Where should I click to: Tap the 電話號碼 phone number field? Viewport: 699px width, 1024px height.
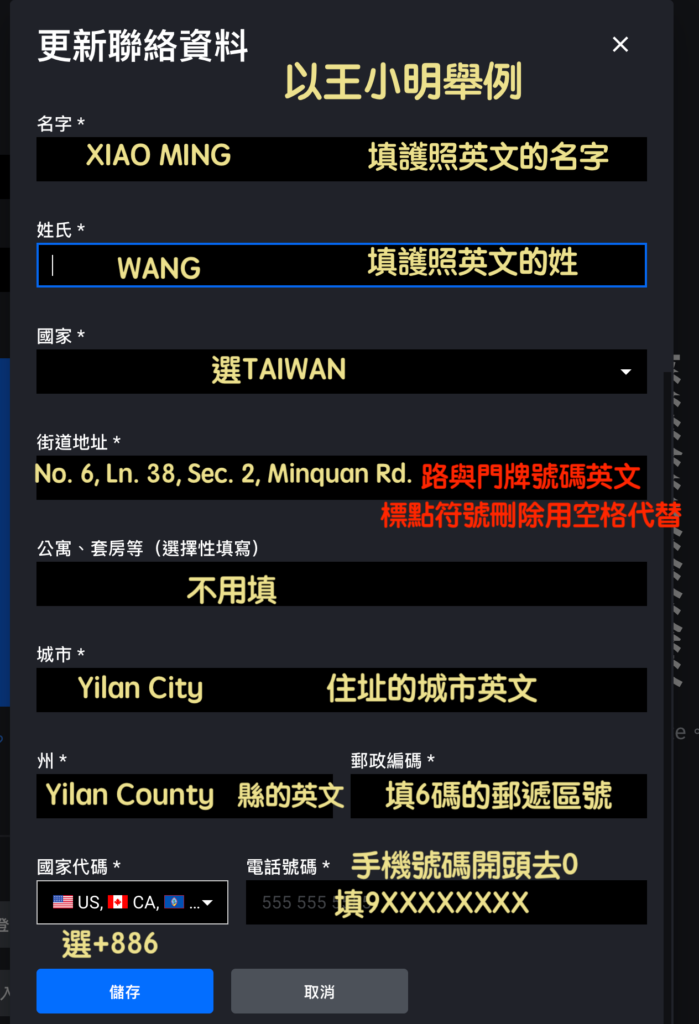(446, 902)
